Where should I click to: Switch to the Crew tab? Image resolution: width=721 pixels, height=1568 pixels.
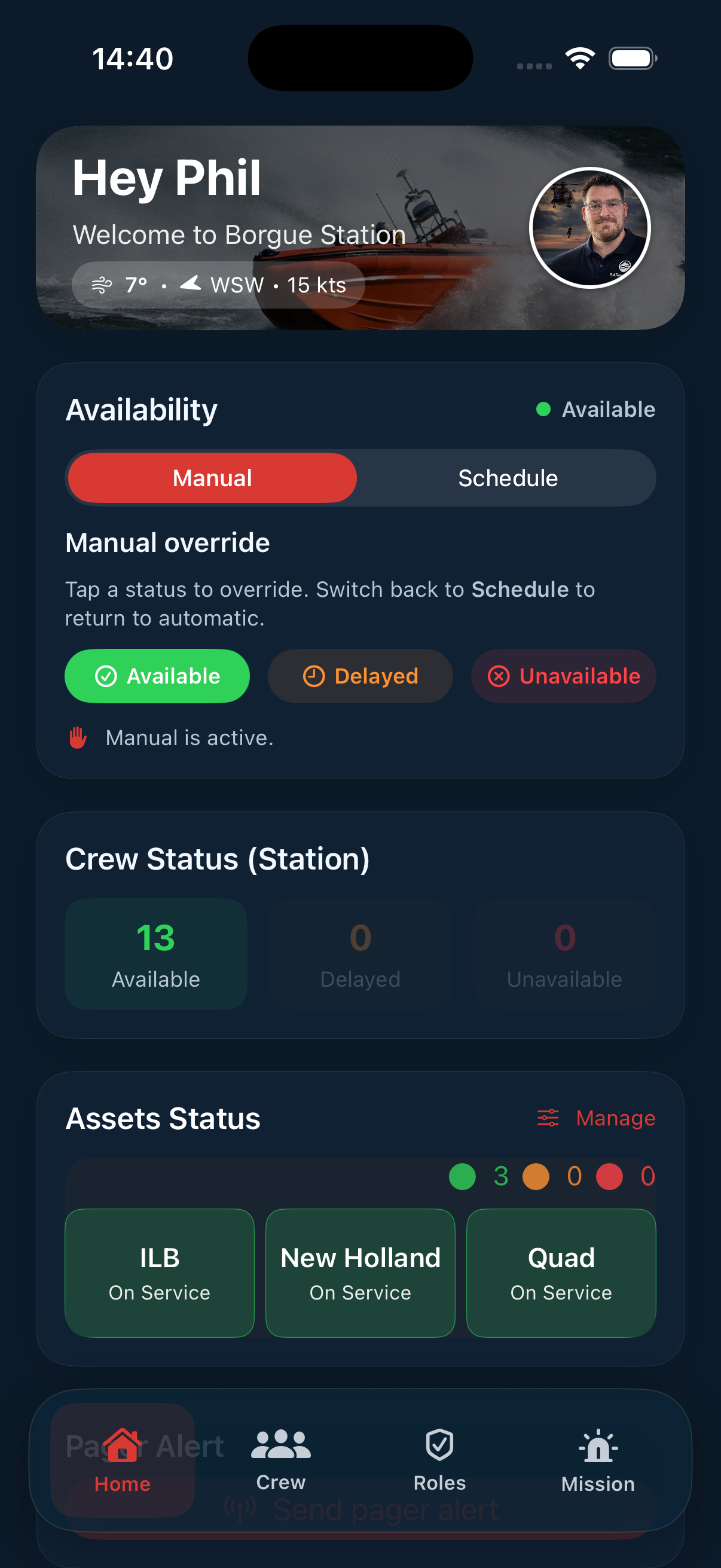coord(280,1460)
